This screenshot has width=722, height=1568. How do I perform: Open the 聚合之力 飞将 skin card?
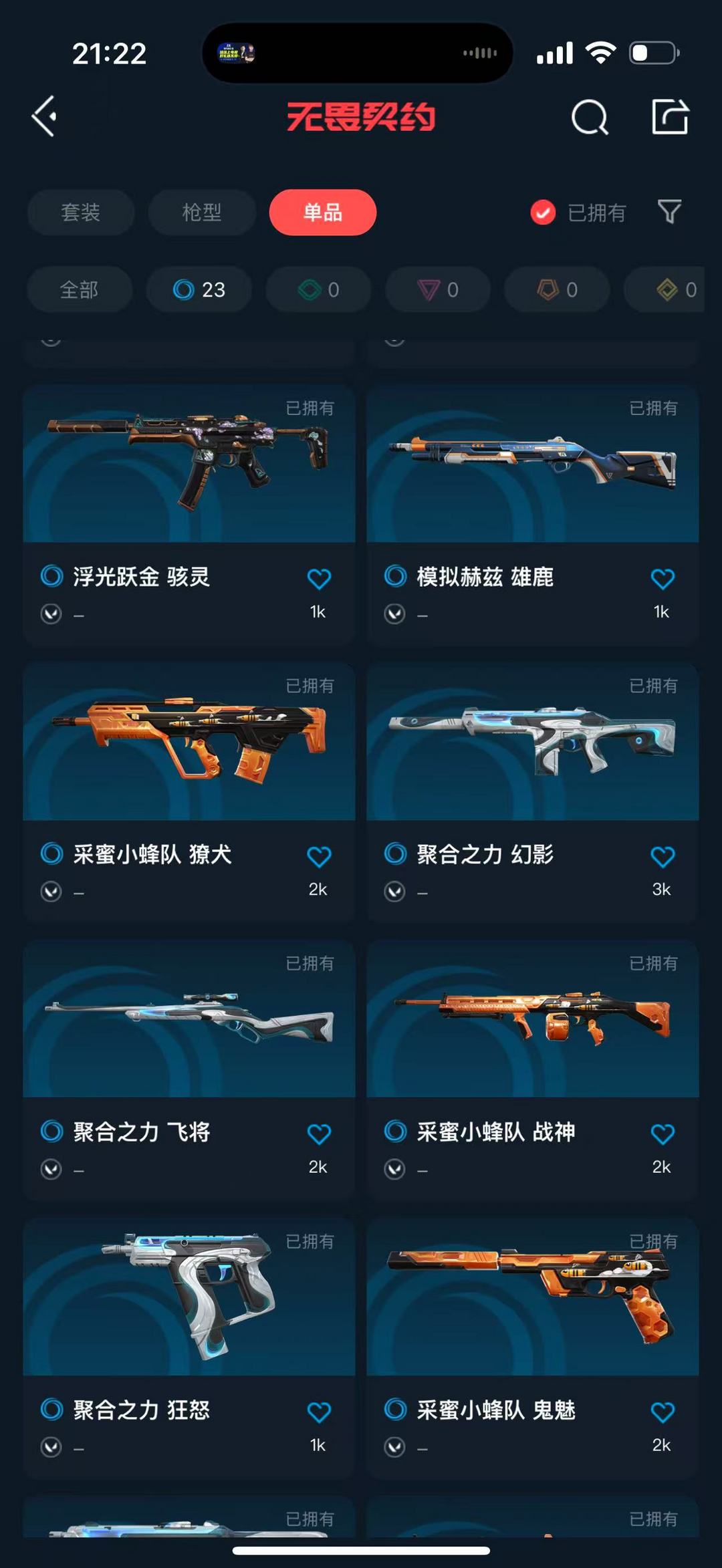(x=189, y=1069)
